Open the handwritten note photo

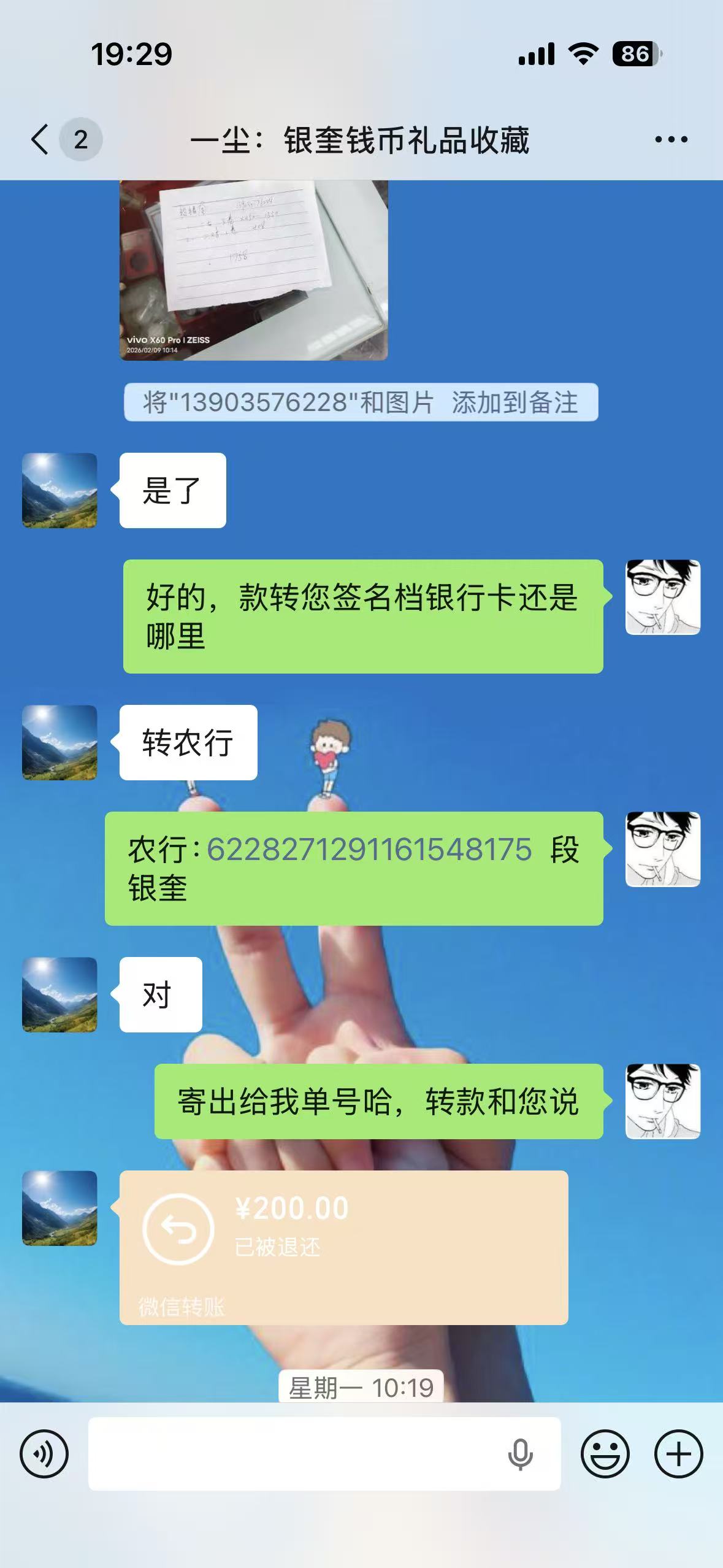point(253,270)
